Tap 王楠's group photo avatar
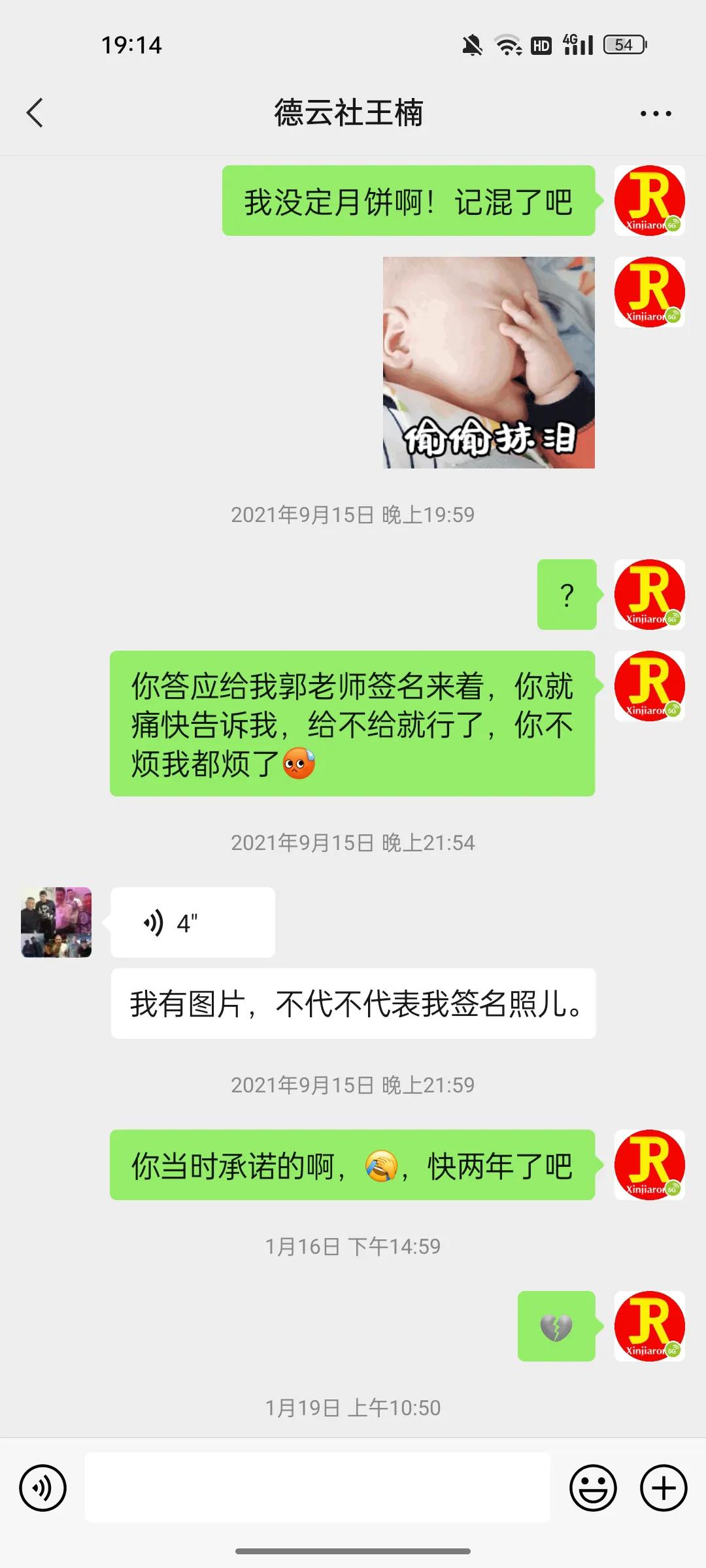The width and height of the screenshot is (706, 1568). pyautogui.click(x=55, y=923)
